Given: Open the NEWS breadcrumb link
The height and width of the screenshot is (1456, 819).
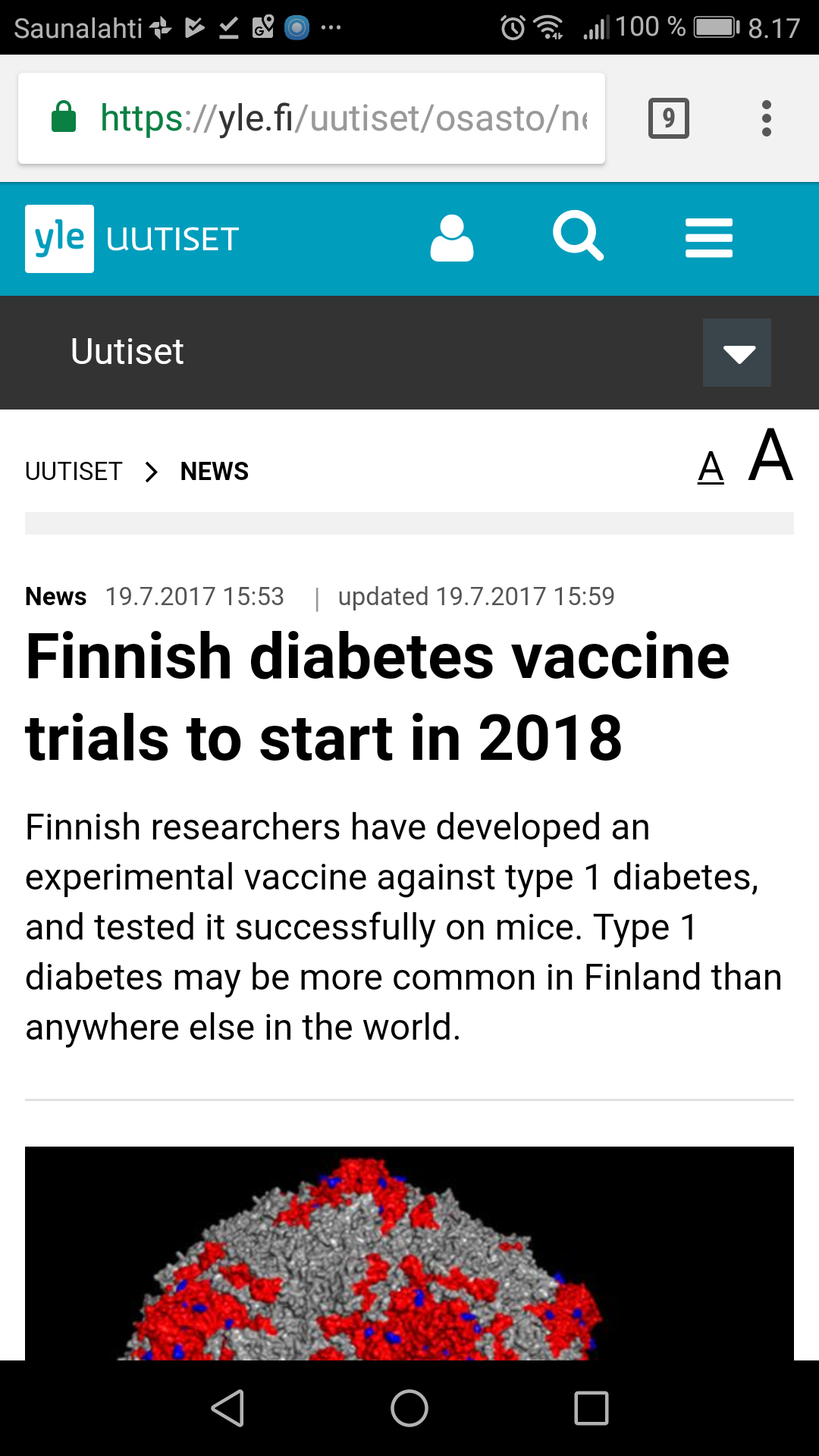Looking at the screenshot, I should [x=215, y=472].
